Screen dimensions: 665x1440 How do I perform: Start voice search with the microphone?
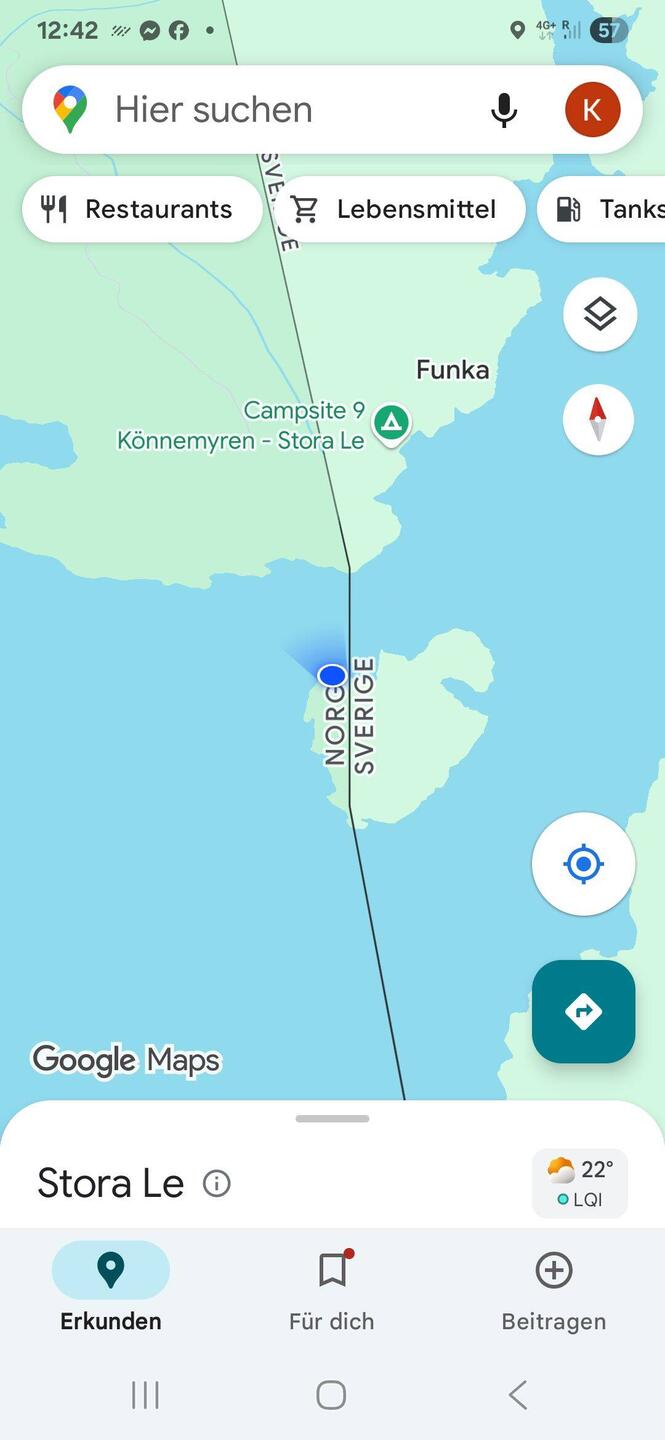(x=504, y=110)
